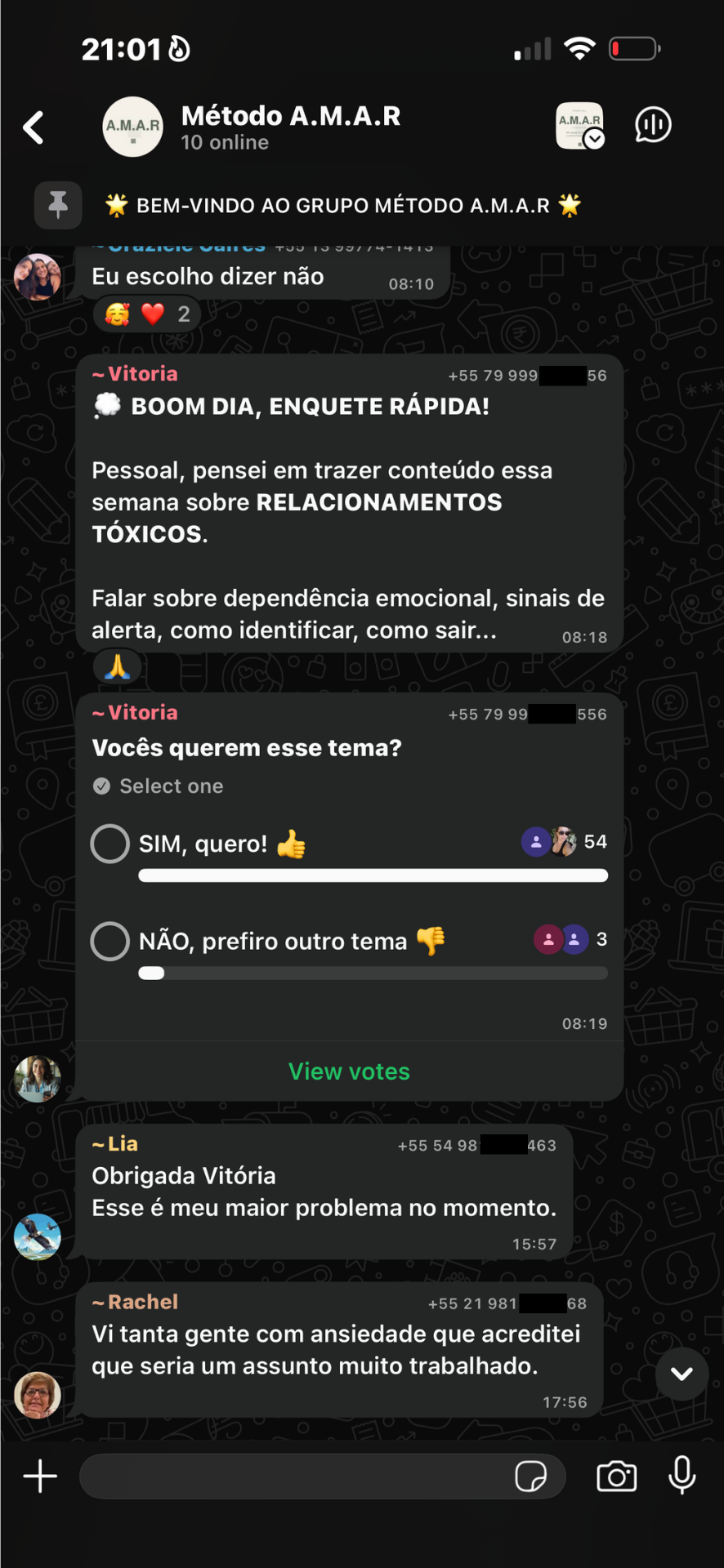Start a voice message with the microphone icon
The width and height of the screenshot is (724, 1568).
(x=682, y=1477)
